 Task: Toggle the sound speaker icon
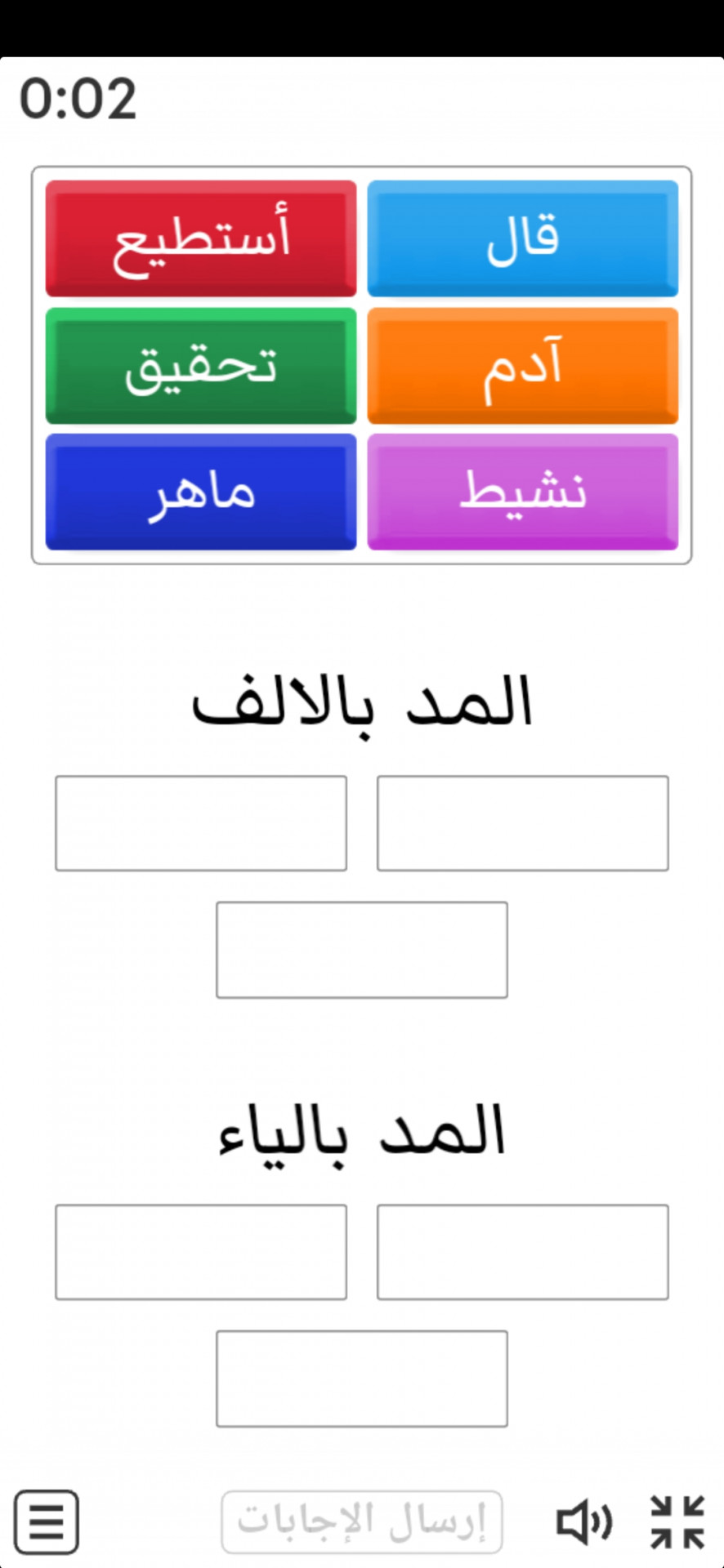583,1522
